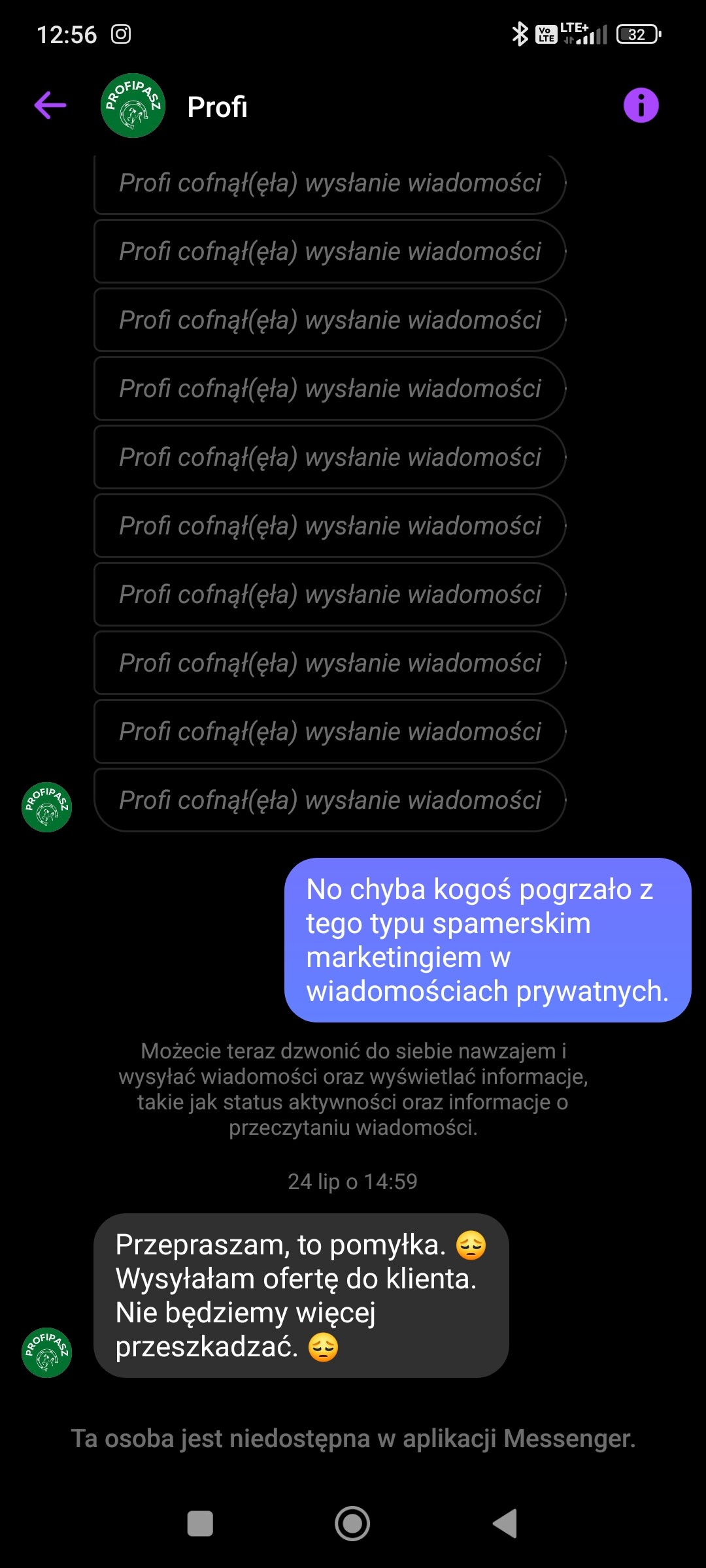The height and width of the screenshot is (1568, 706).
Task: Go back using the purple arrow
Action: click(x=50, y=105)
